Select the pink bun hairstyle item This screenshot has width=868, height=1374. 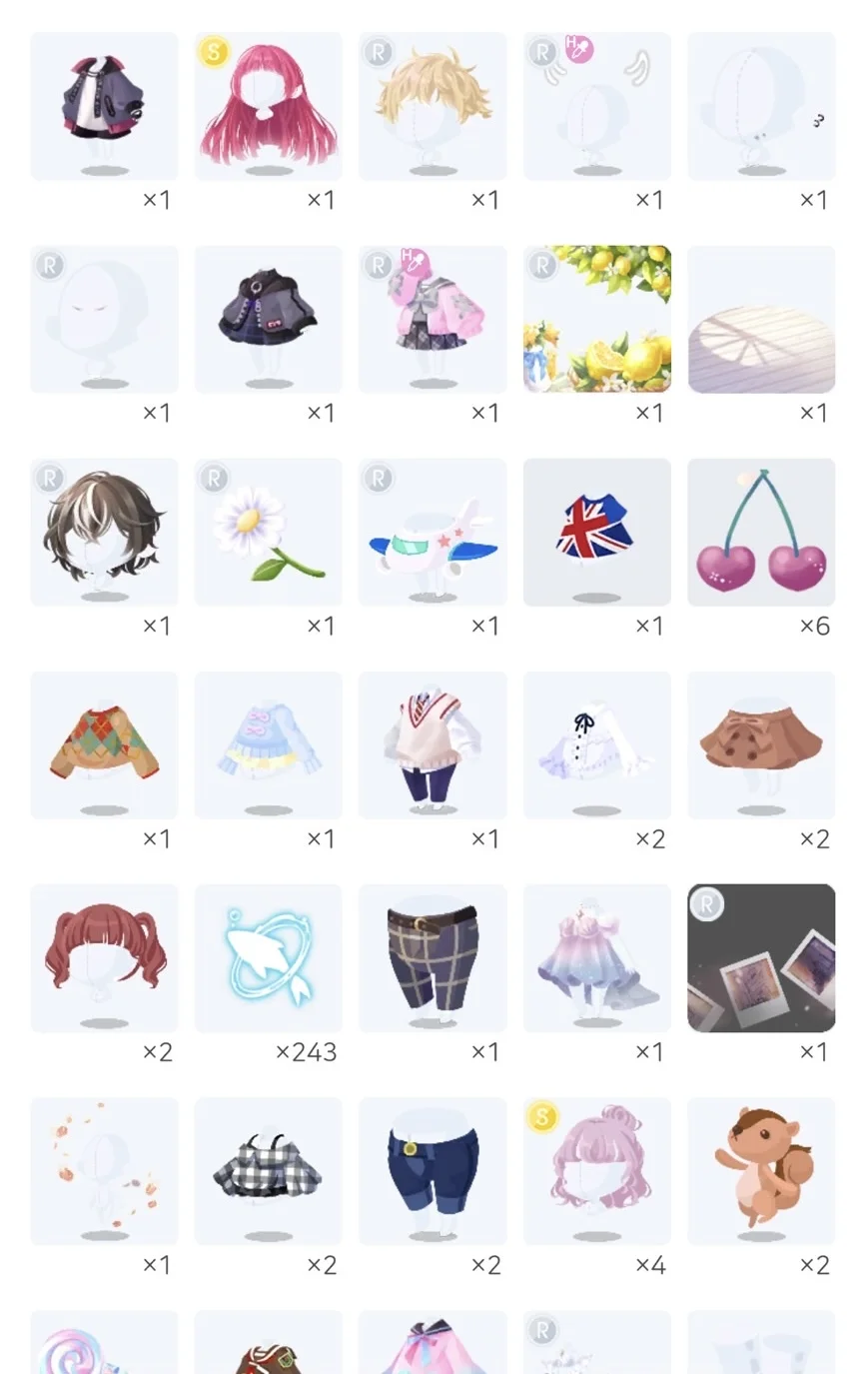pos(597,1171)
